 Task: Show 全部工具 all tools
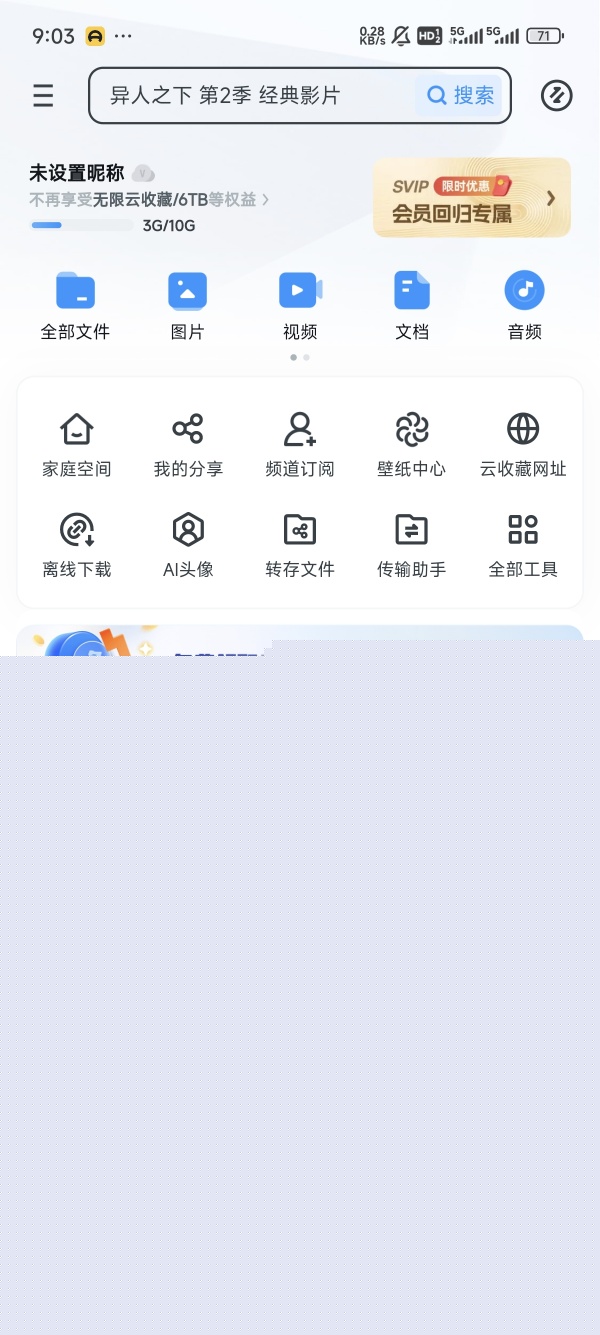(x=523, y=544)
